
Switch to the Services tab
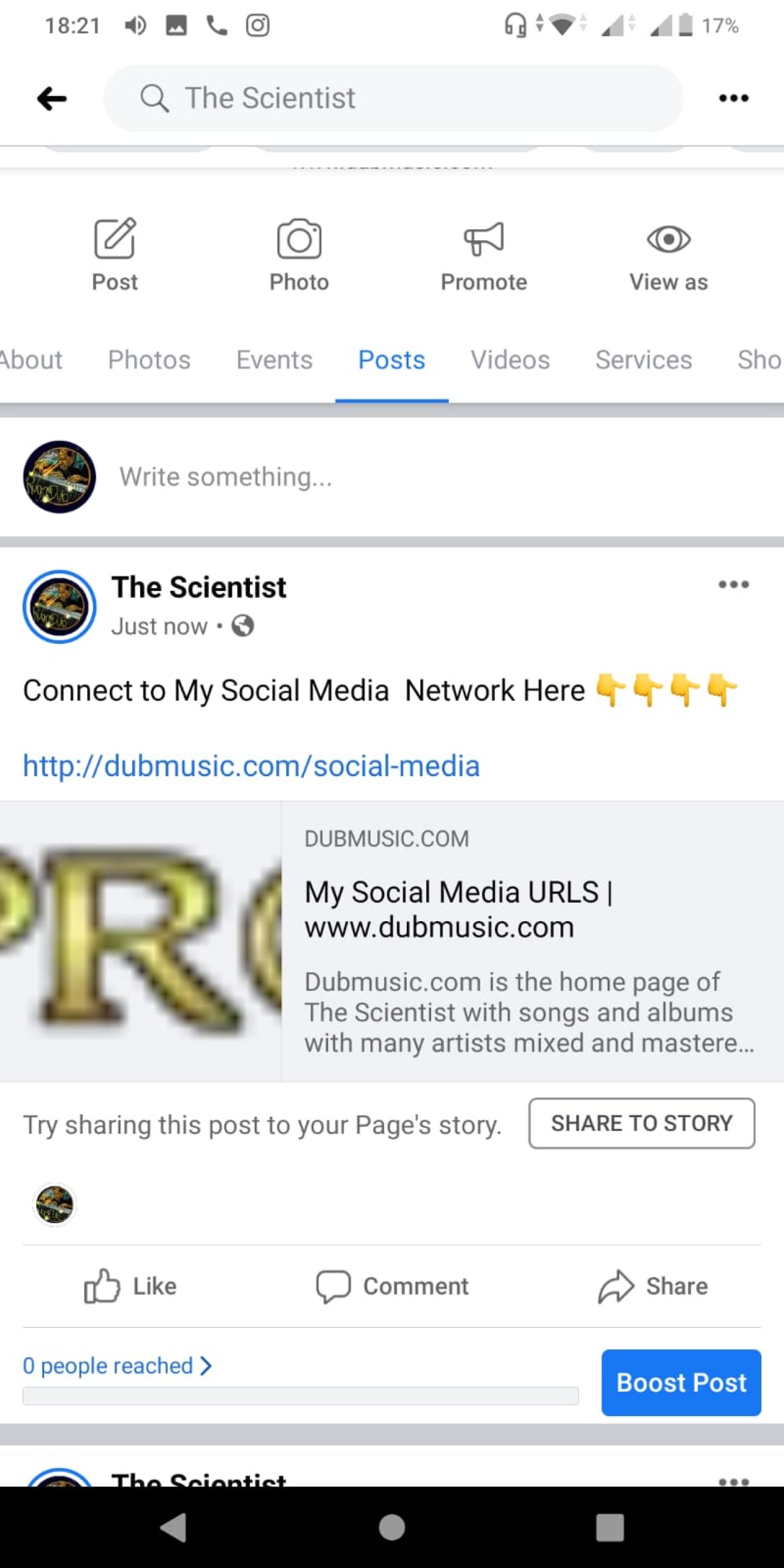coord(643,360)
